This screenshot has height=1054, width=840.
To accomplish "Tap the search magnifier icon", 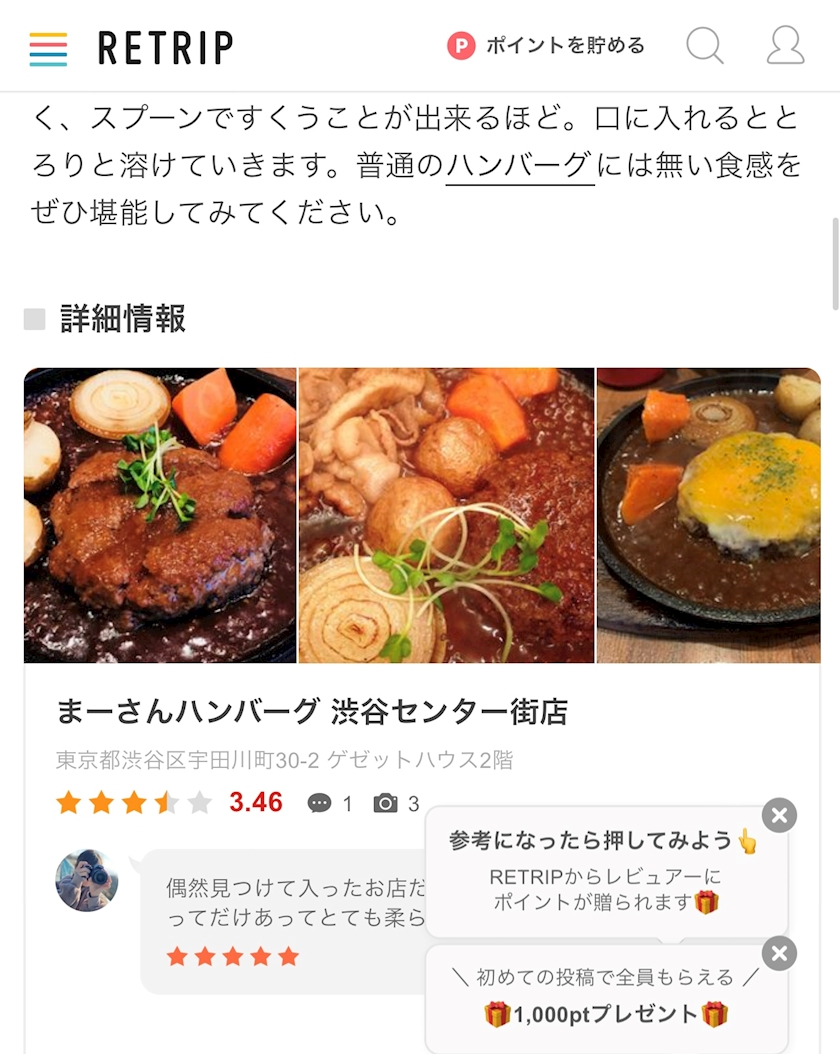I will [x=705, y=46].
